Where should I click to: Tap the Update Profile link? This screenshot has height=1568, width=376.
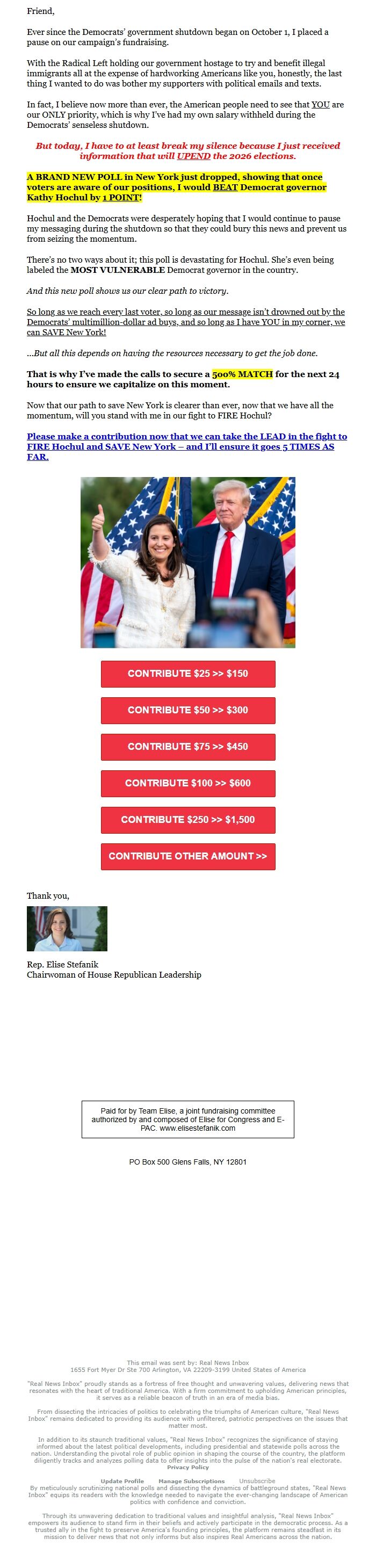(x=122, y=1481)
